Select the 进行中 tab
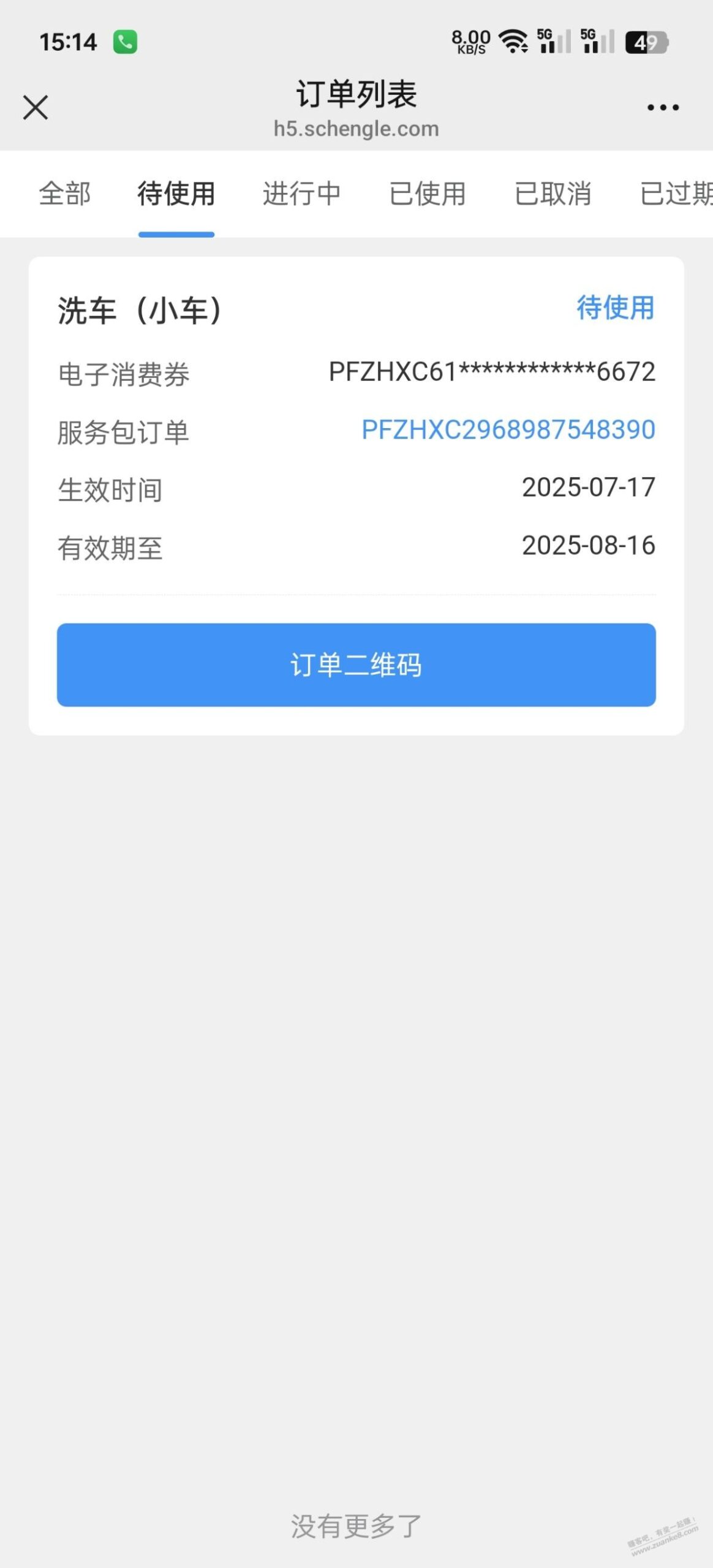Viewport: 713px width, 1568px height. pos(301,194)
